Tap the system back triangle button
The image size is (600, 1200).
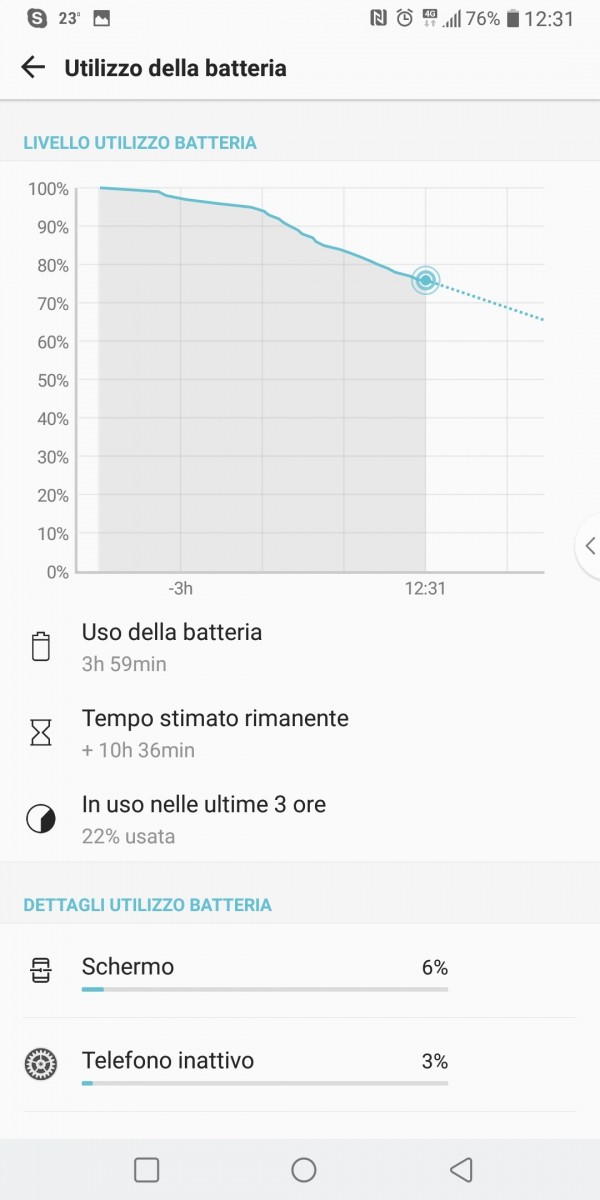click(x=461, y=1170)
